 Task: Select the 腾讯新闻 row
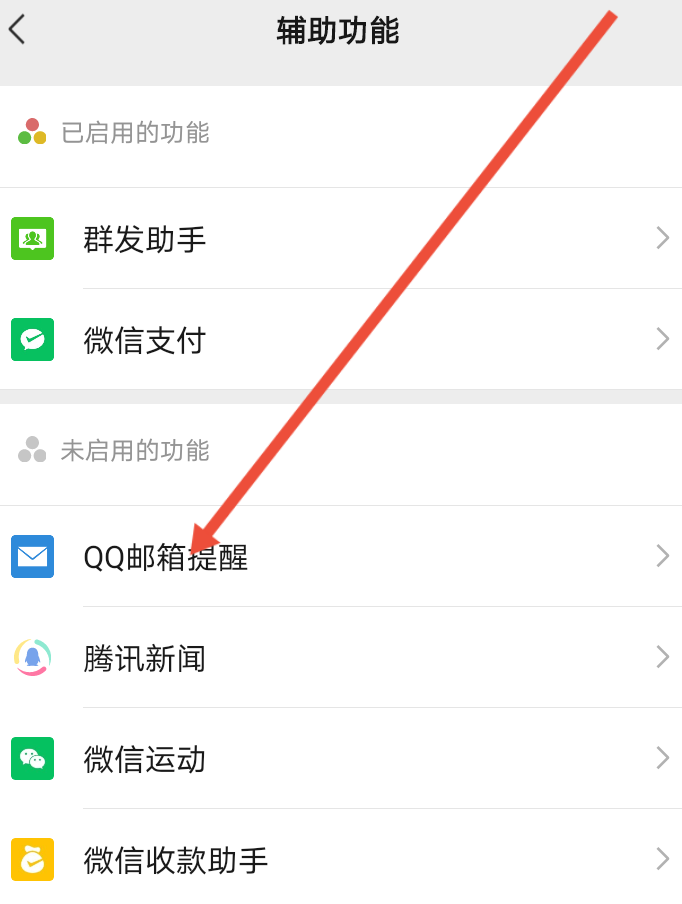click(340, 658)
